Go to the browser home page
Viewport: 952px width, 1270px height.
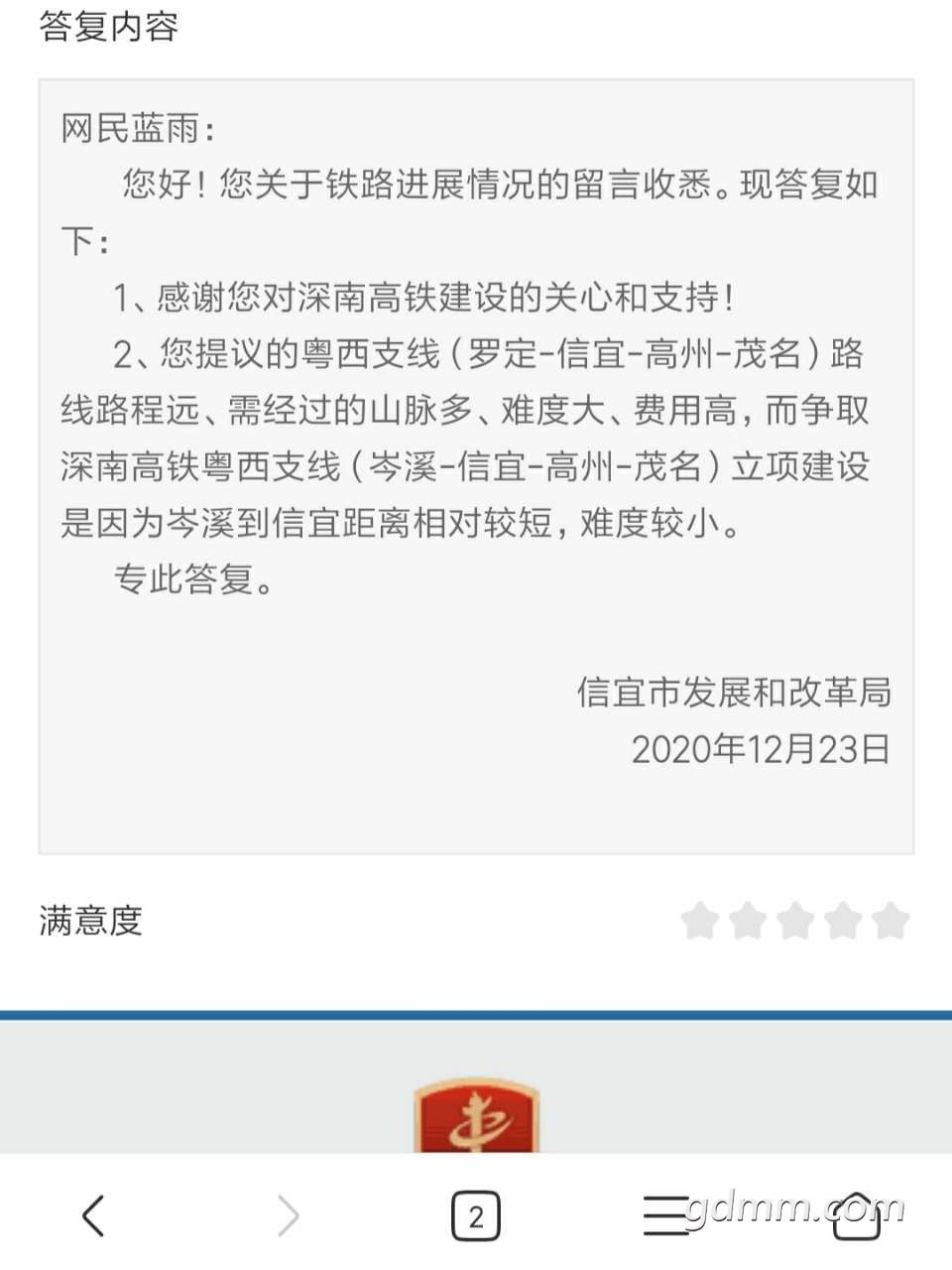tap(857, 1214)
